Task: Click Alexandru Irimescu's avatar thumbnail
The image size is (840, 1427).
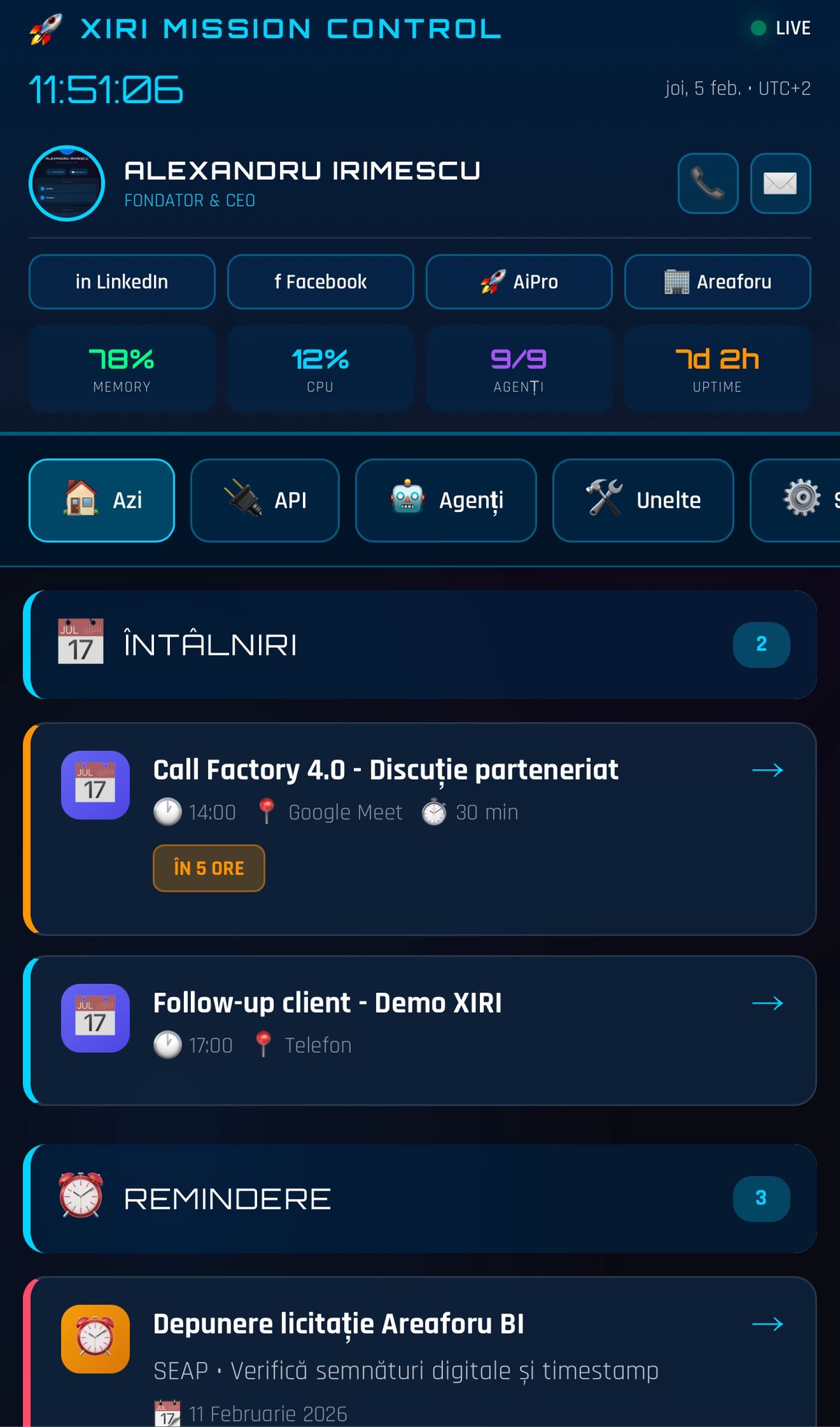Action: point(66,183)
